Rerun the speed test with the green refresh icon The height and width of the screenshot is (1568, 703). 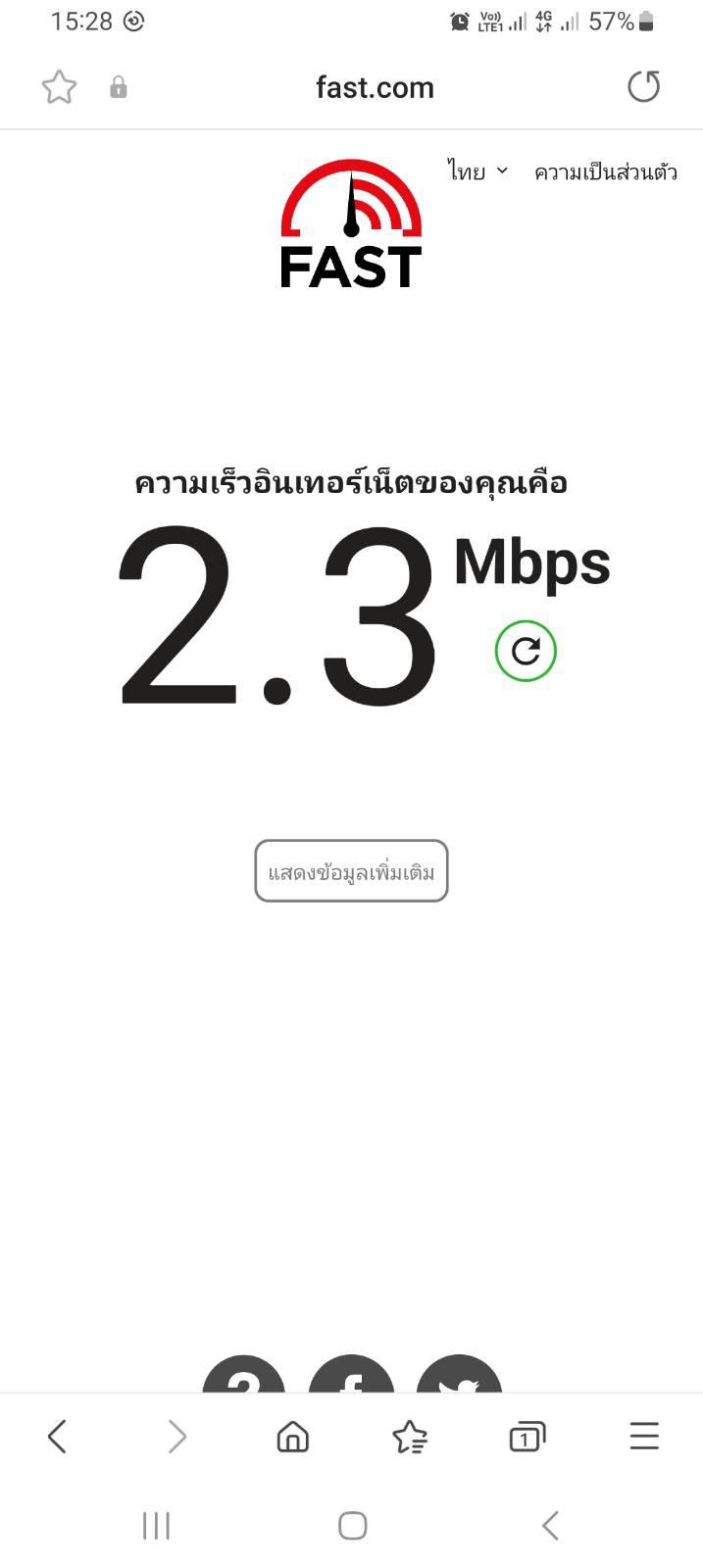point(526,651)
